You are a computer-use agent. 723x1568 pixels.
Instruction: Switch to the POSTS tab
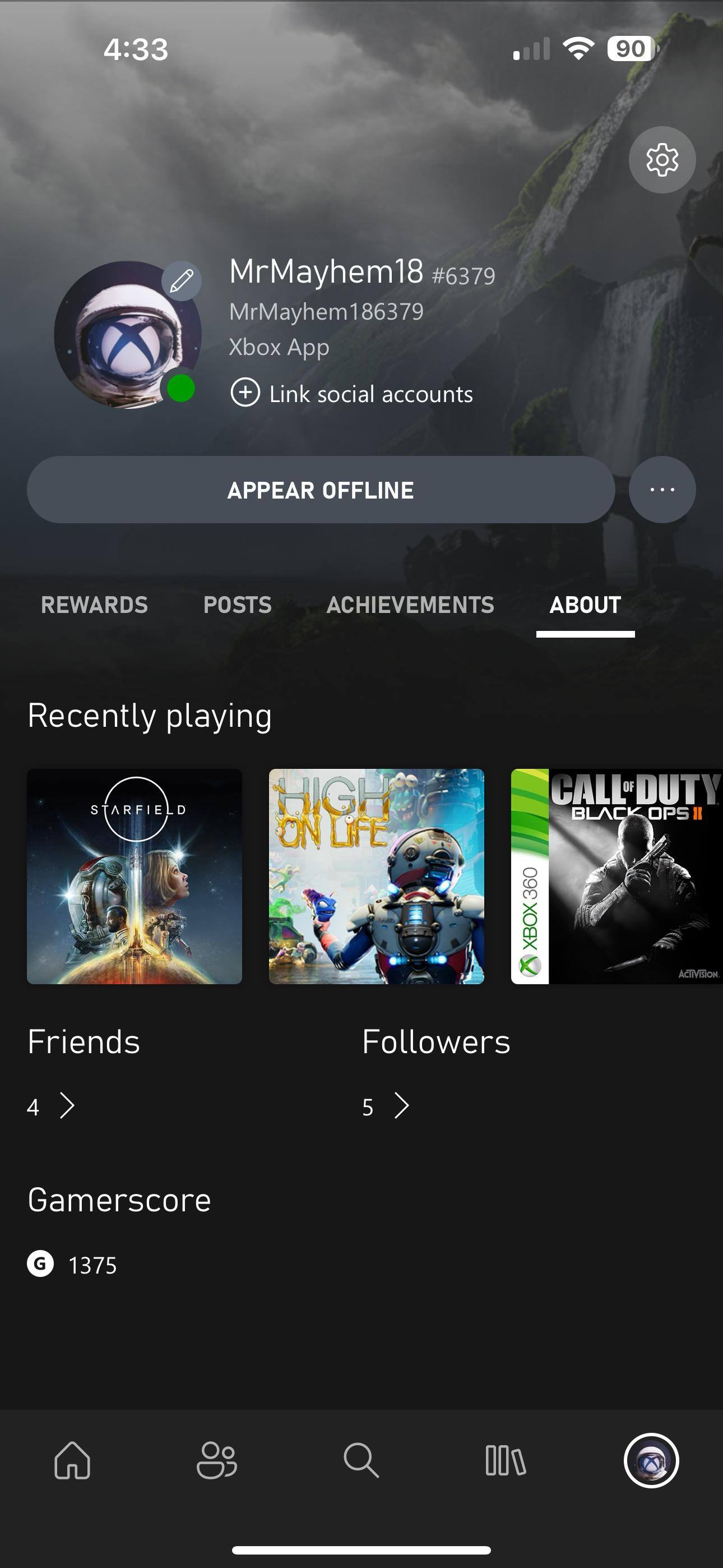[x=237, y=605]
